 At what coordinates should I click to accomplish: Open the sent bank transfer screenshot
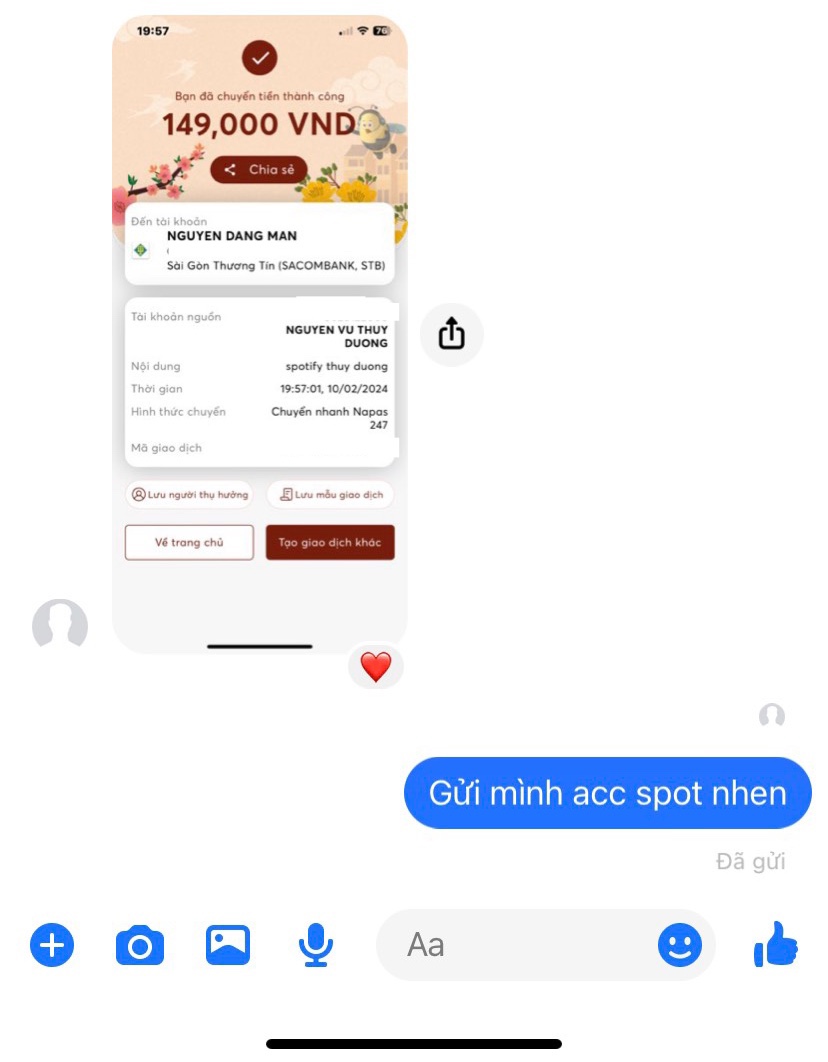click(x=259, y=330)
